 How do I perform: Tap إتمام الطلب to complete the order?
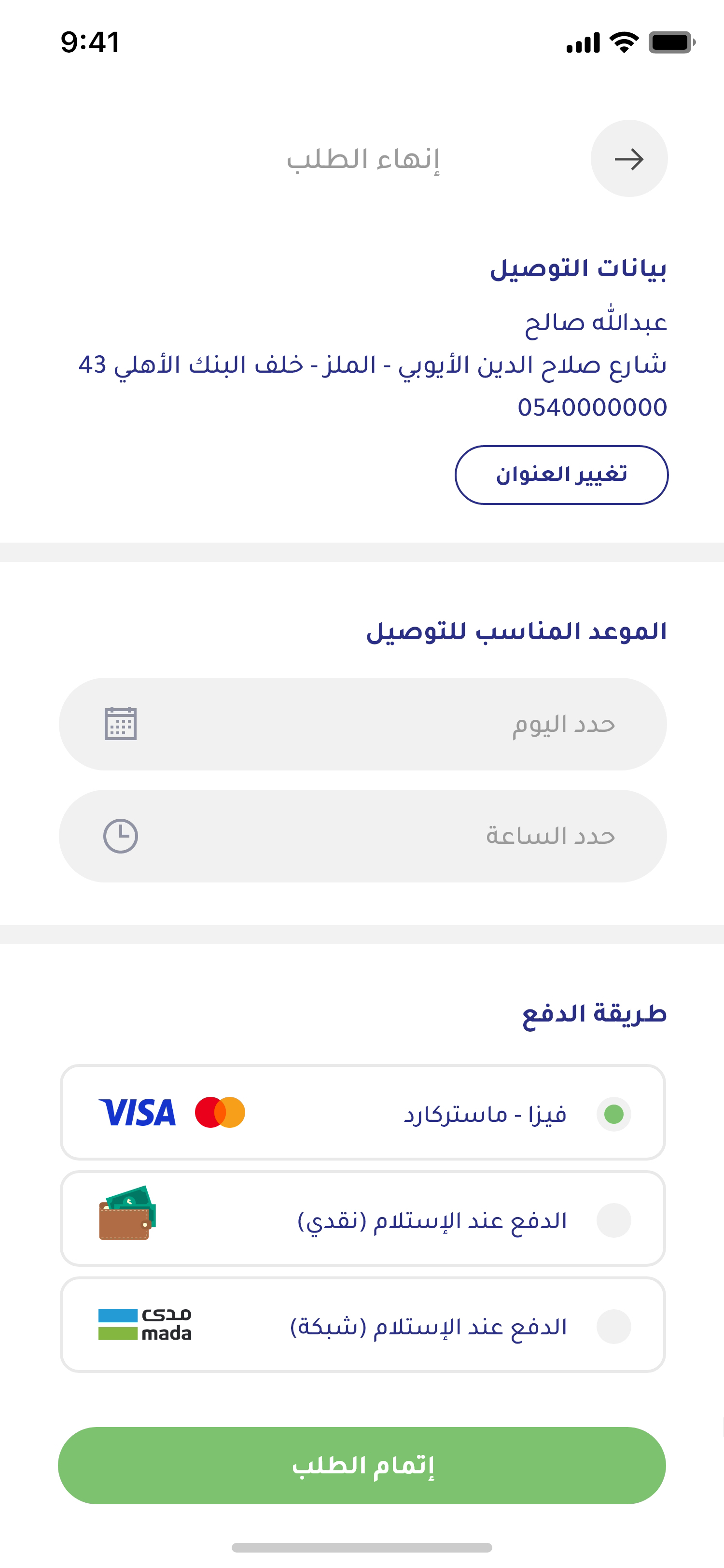tap(362, 1465)
